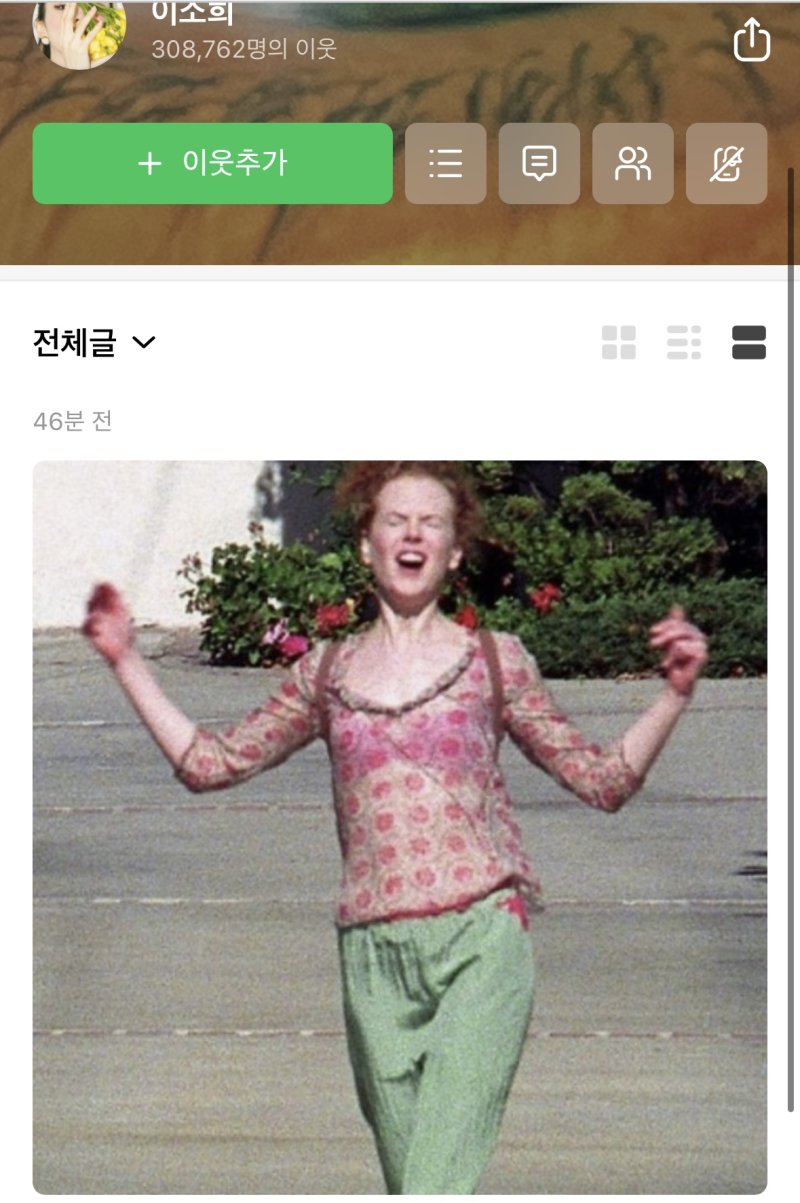800x1203 pixels.
Task: Tap the green 이웃추가 button
Action: click(212, 164)
